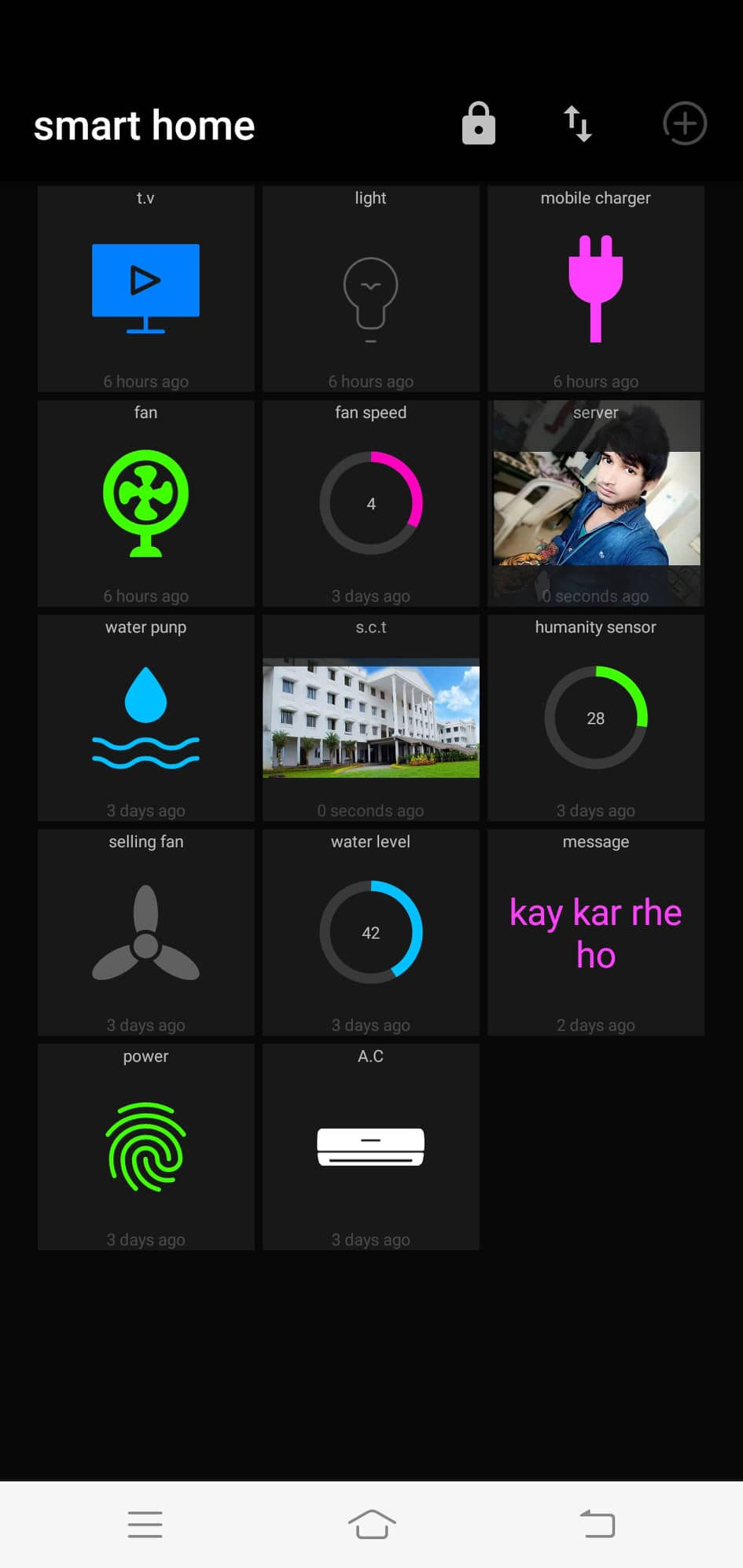The image size is (743, 1568).
Task: Read the message saying kay kar rhe ho
Action: coord(595,933)
